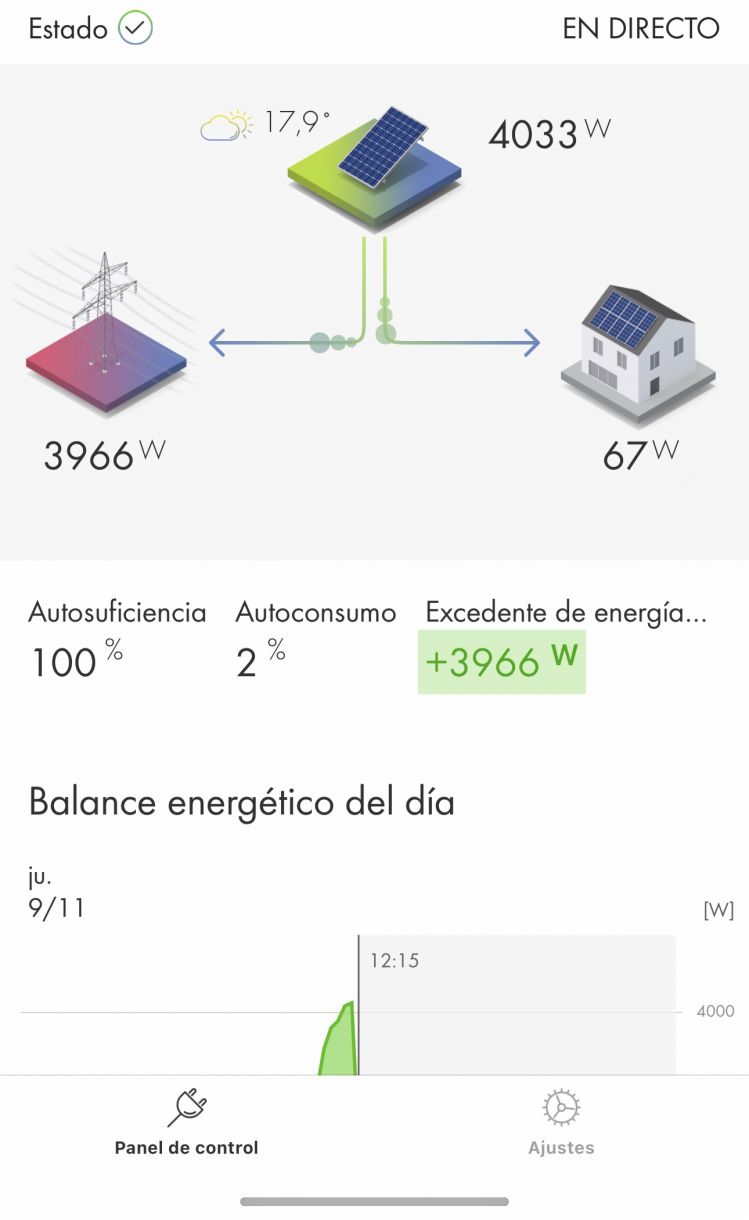The height and width of the screenshot is (1220, 749).
Task: Switch to the Ajustes tab
Action: (x=561, y=1123)
